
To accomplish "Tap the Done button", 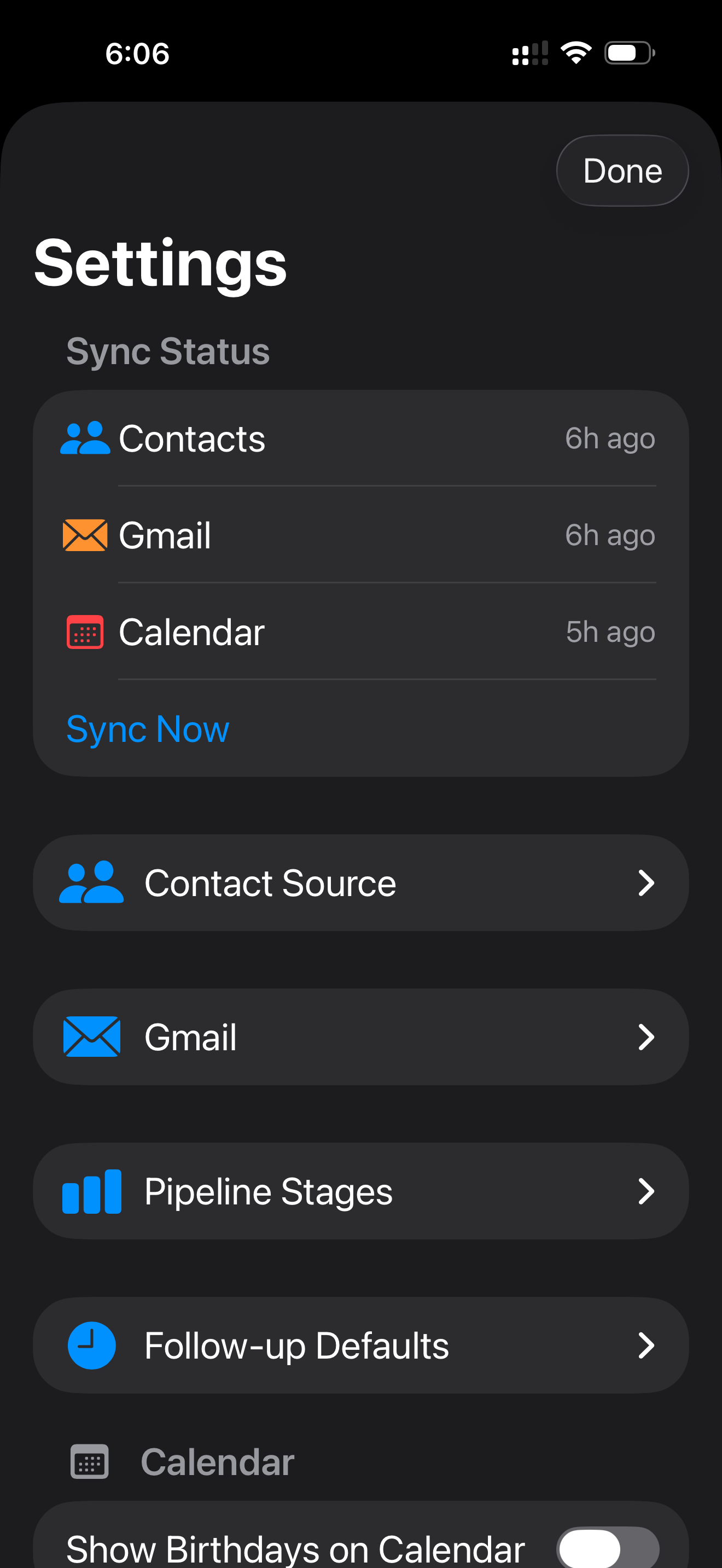I will [621, 171].
